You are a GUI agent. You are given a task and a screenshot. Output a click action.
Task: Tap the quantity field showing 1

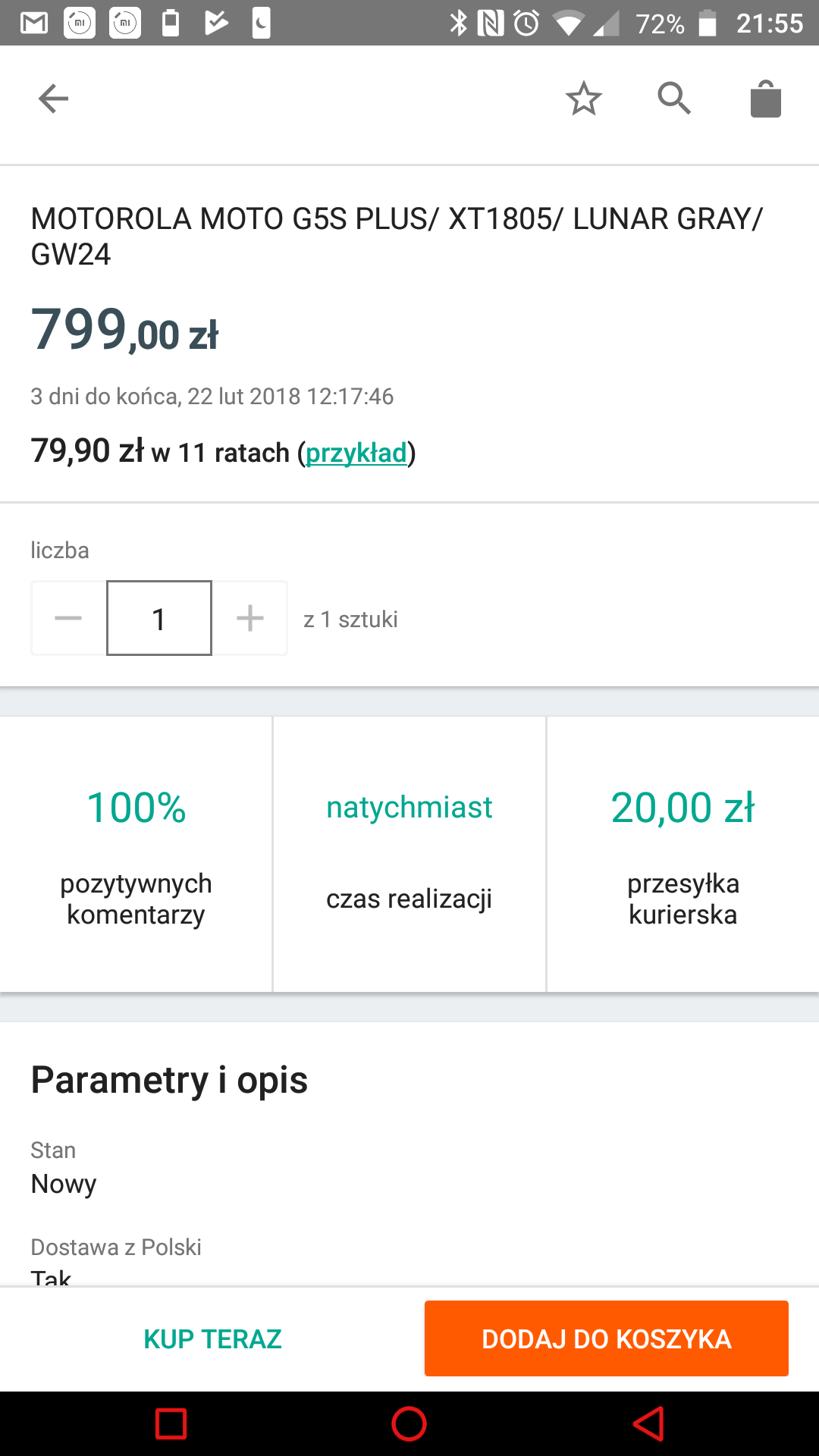159,618
